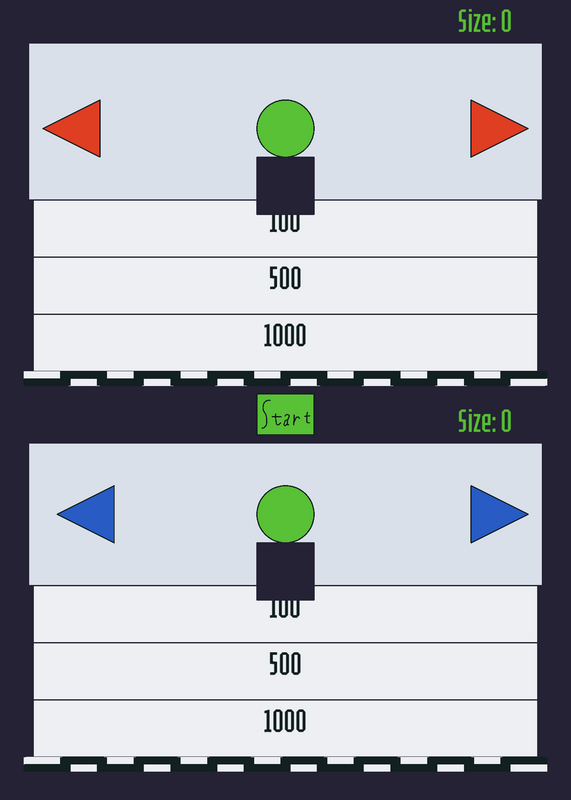571x800 pixels.
Task: Tap the green Start button
Action: click(285, 414)
